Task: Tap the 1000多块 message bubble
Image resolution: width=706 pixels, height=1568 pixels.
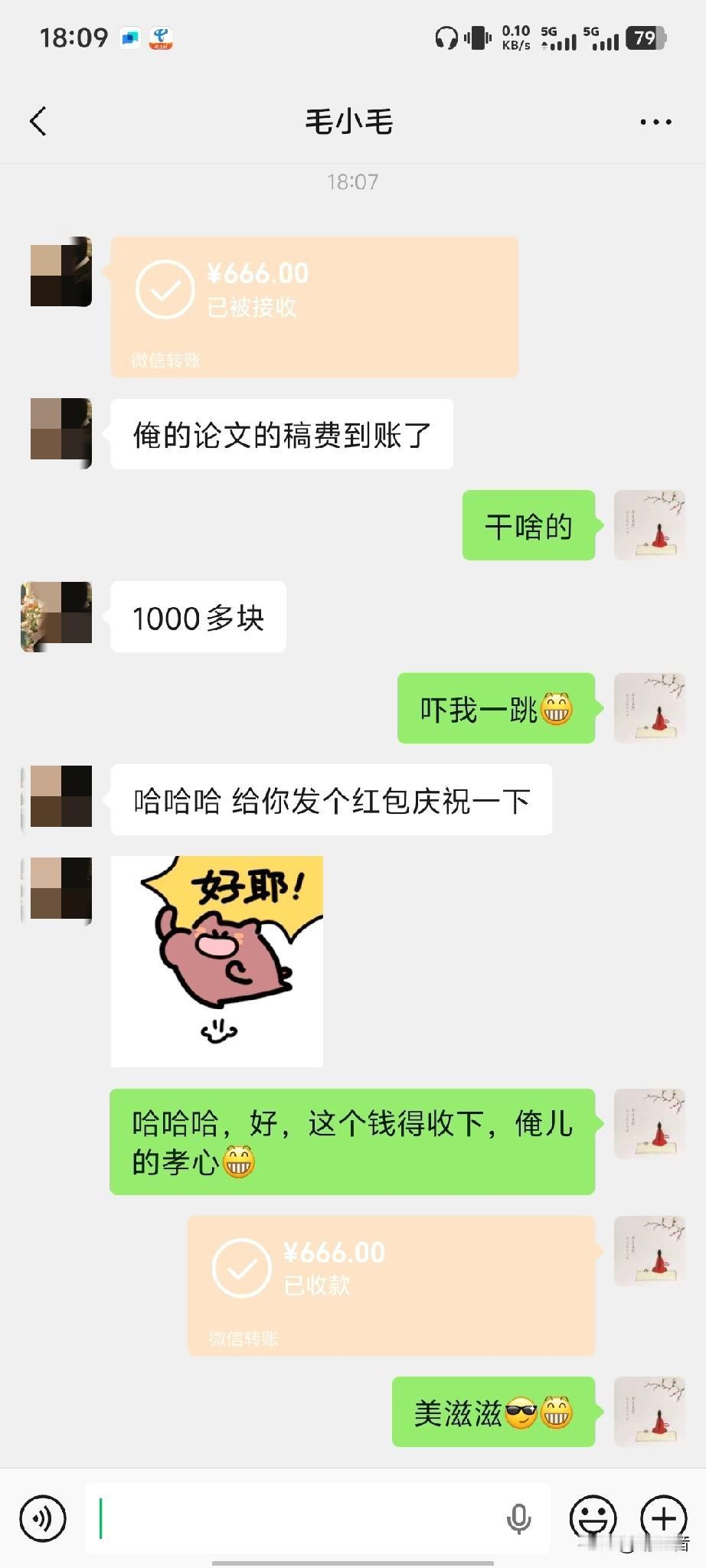Action: pyautogui.click(x=197, y=617)
